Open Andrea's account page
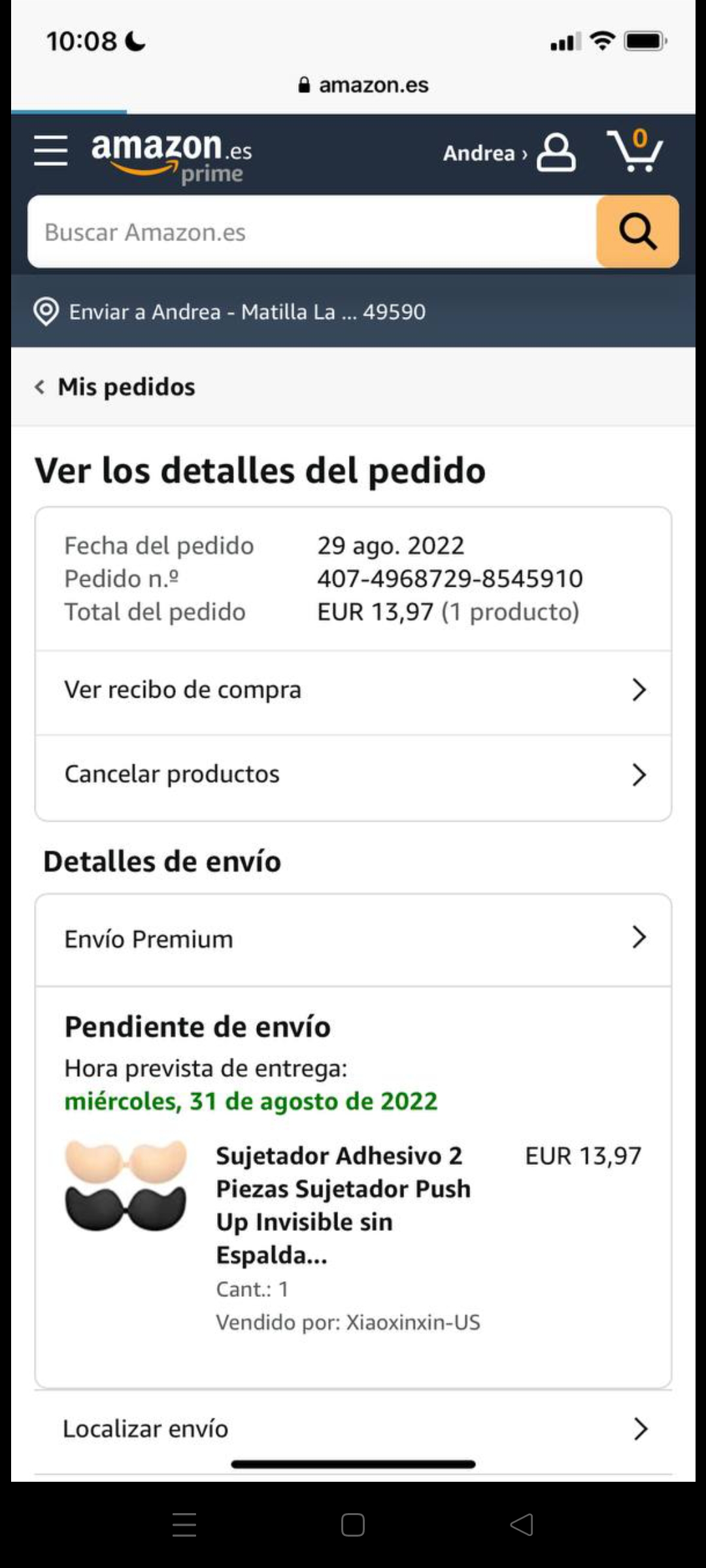This screenshot has height=1568, width=706. pos(509,153)
